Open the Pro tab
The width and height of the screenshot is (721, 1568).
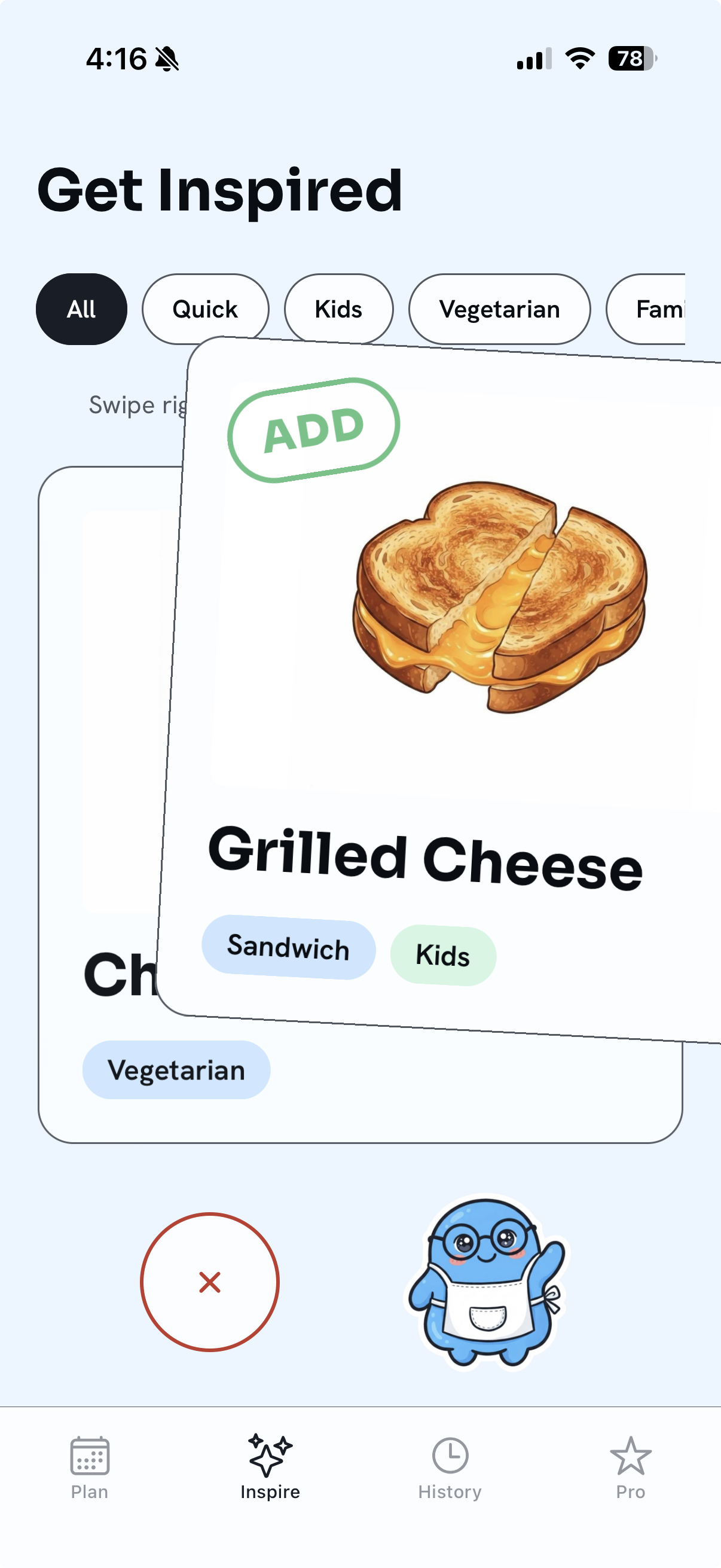(630, 1468)
